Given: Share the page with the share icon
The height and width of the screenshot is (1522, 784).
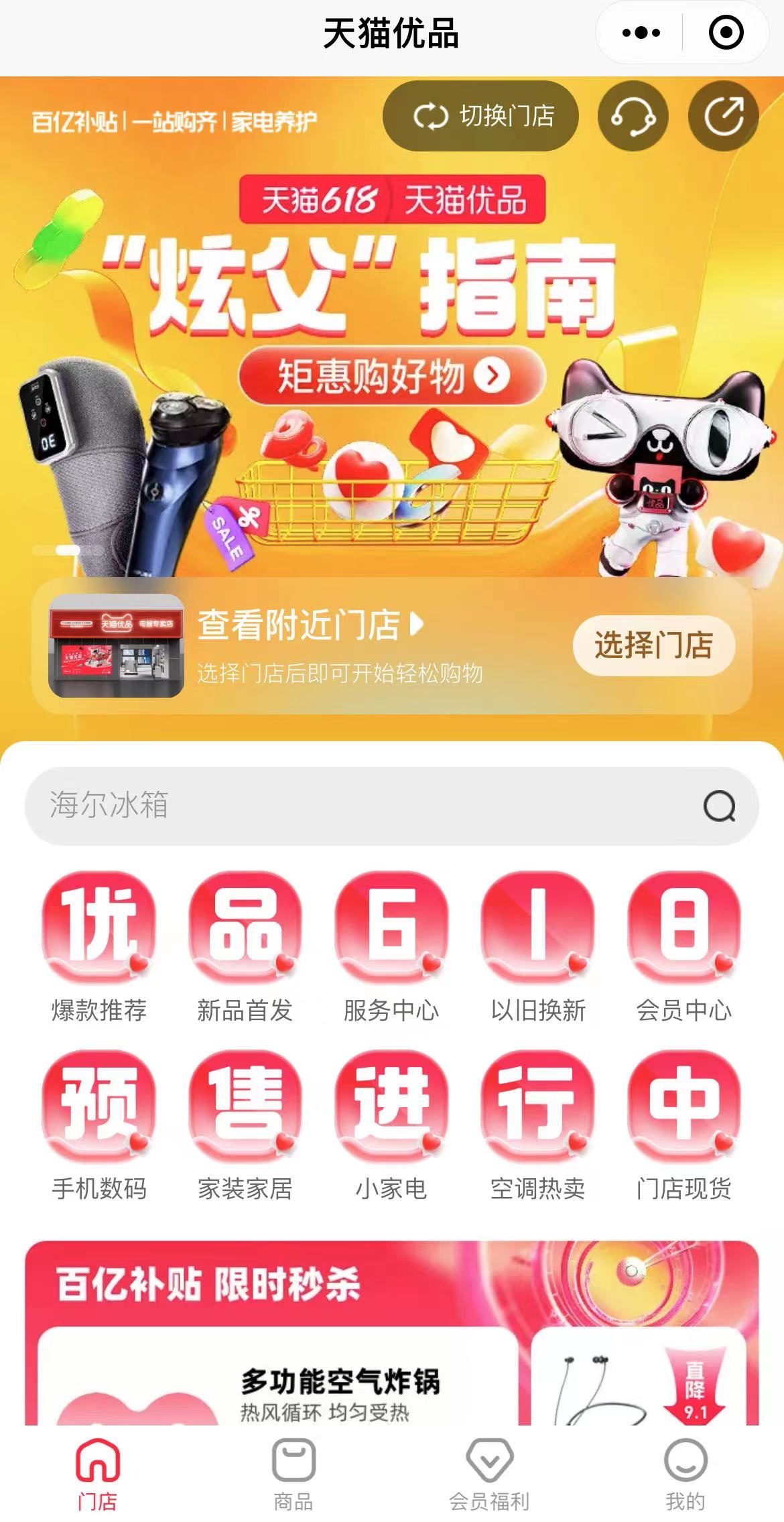Looking at the screenshot, I should pos(724,116).
